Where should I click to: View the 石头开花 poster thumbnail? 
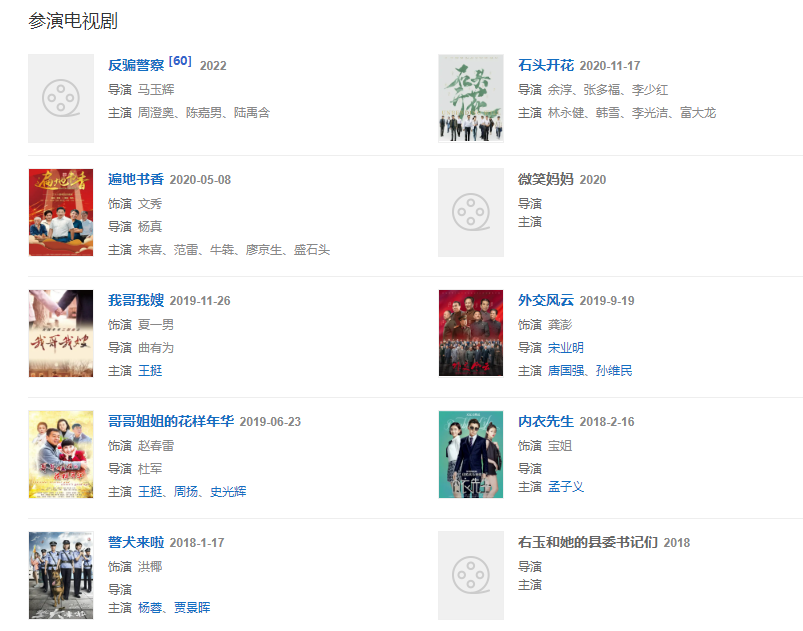click(x=471, y=99)
